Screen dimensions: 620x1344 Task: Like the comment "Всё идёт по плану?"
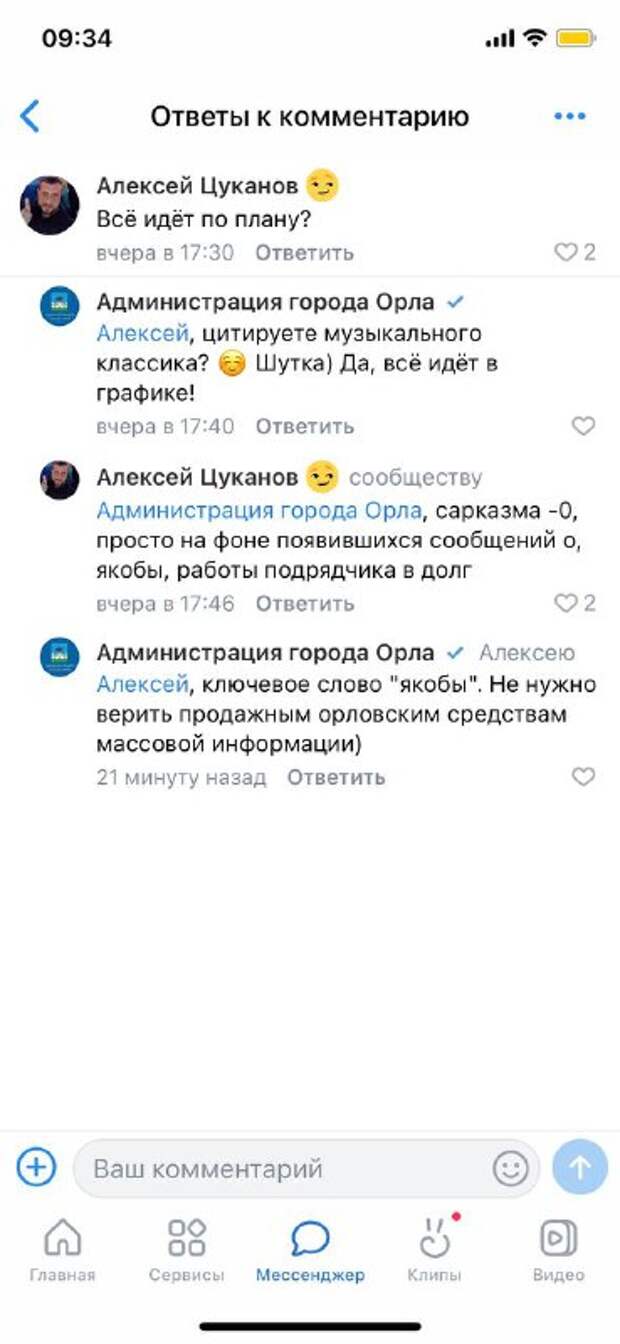[565, 252]
